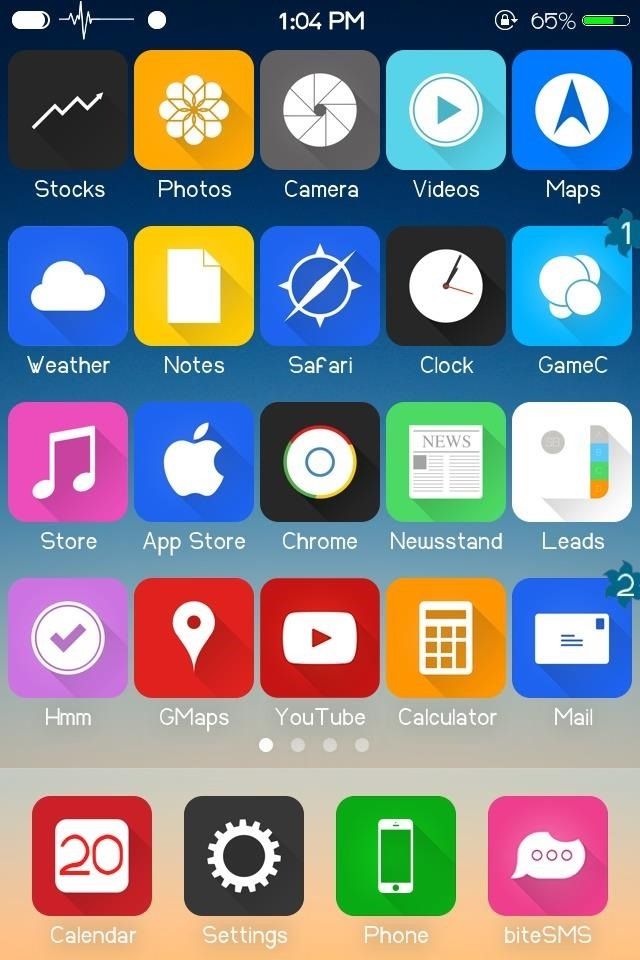The image size is (640, 960).
Task: Open the Clock app
Action: 446,286
